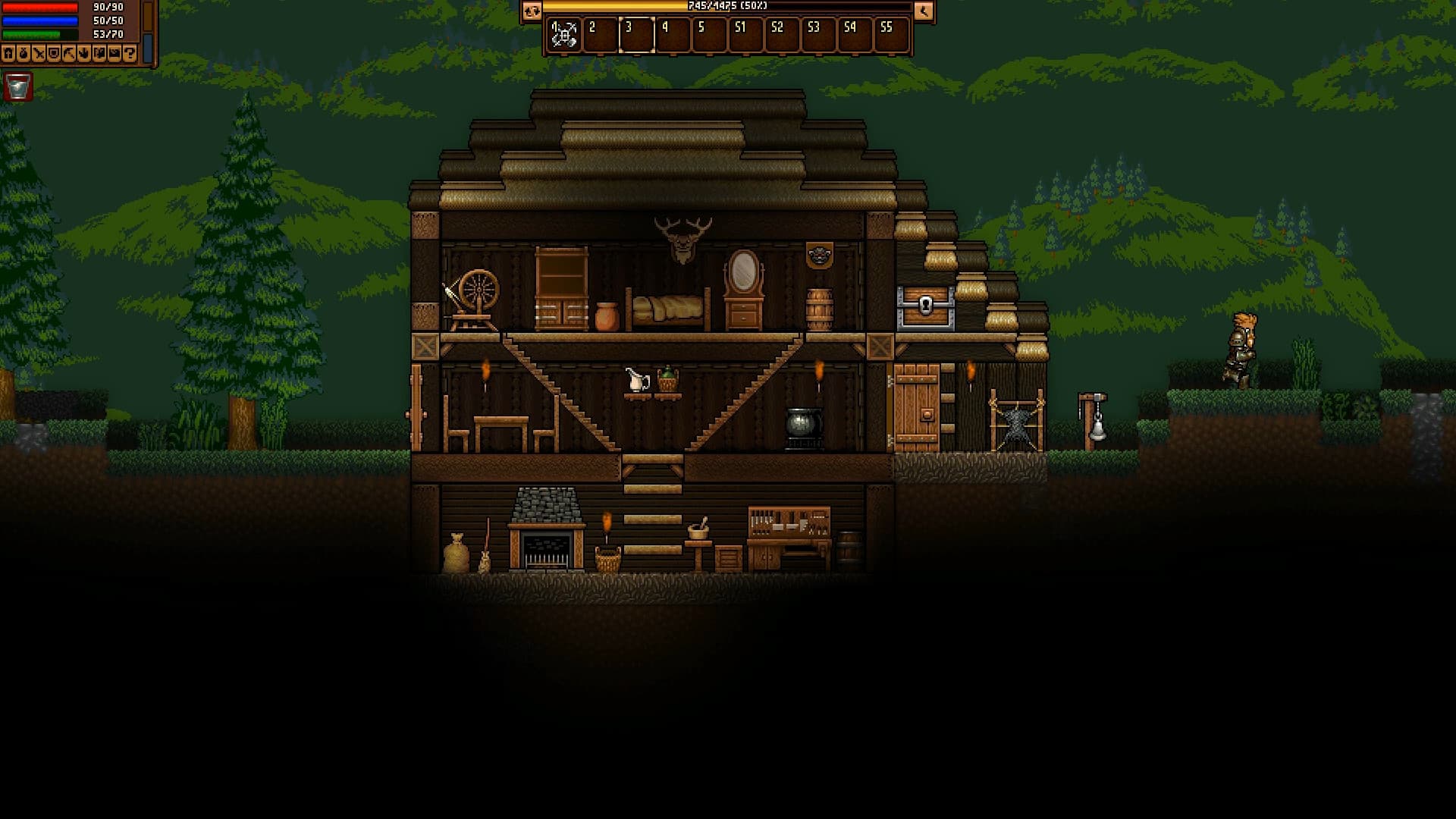The width and height of the screenshot is (1456, 819).
Task: Tap the wrench icon right of hotbar
Action: point(923,11)
